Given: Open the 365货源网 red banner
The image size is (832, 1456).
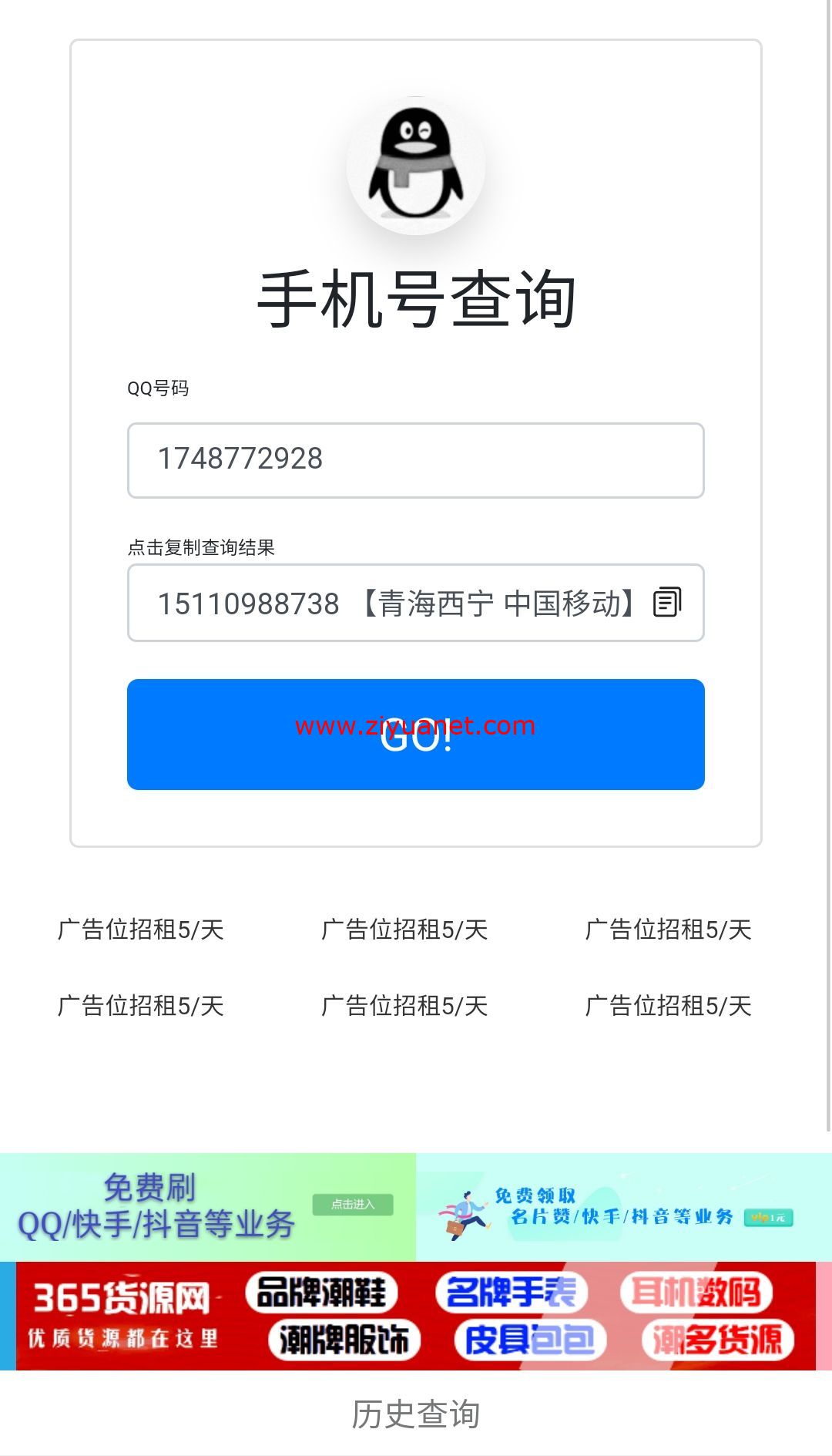Looking at the screenshot, I should 415,1316.
